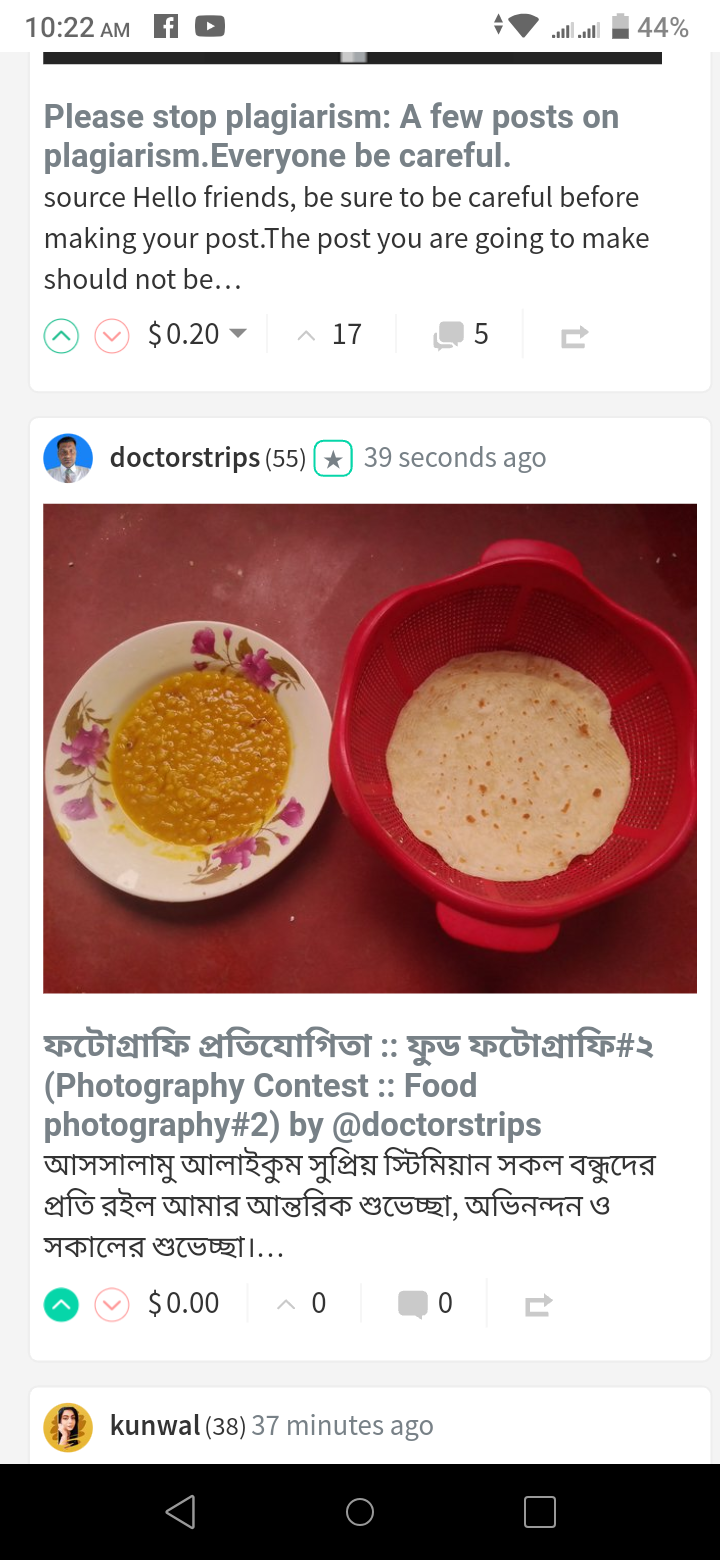The height and width of the screenshot is (1560, 720).
Task: Open the 5 comments on plagiarism post
Action: click(x=461, y=334)
